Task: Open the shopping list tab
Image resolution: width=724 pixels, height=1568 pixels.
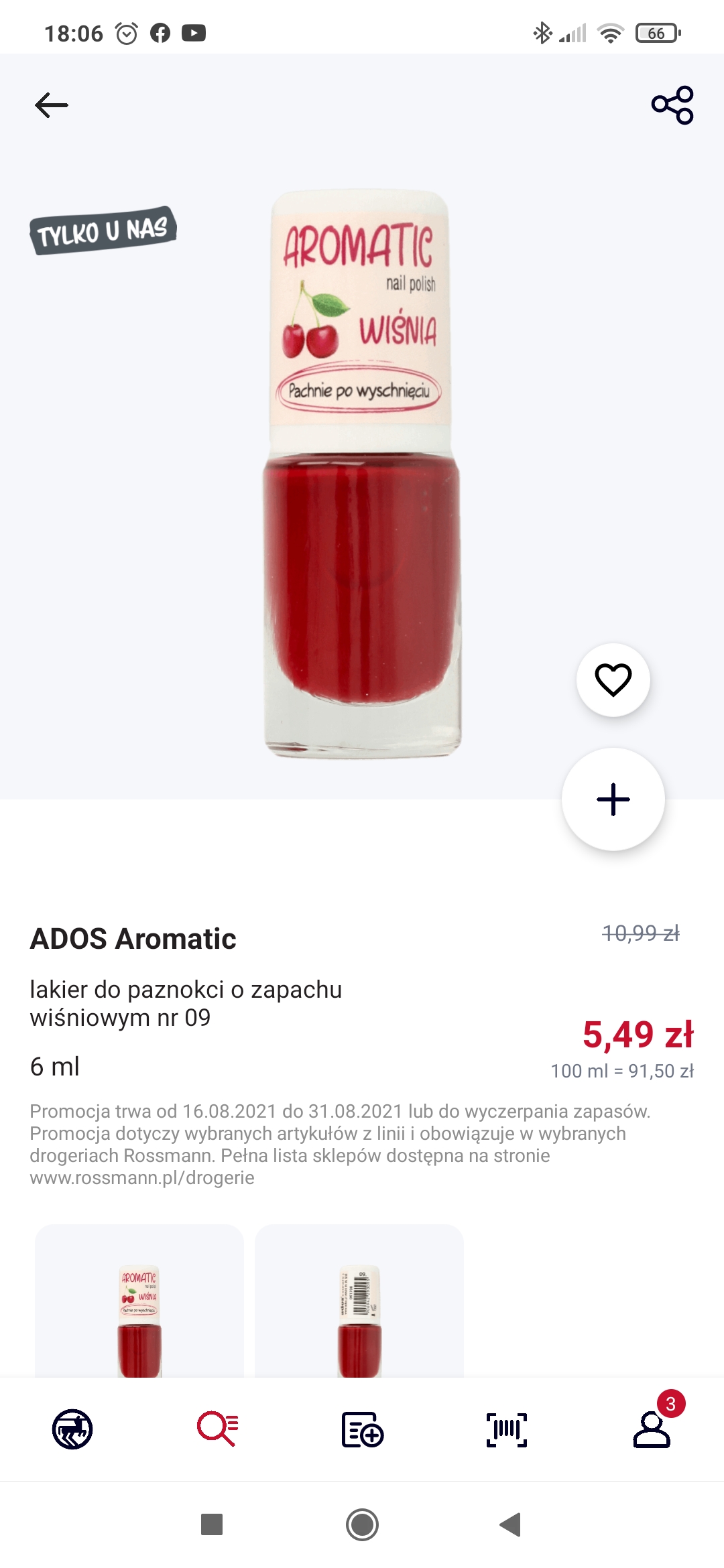Action: [x=362, y=1429]
